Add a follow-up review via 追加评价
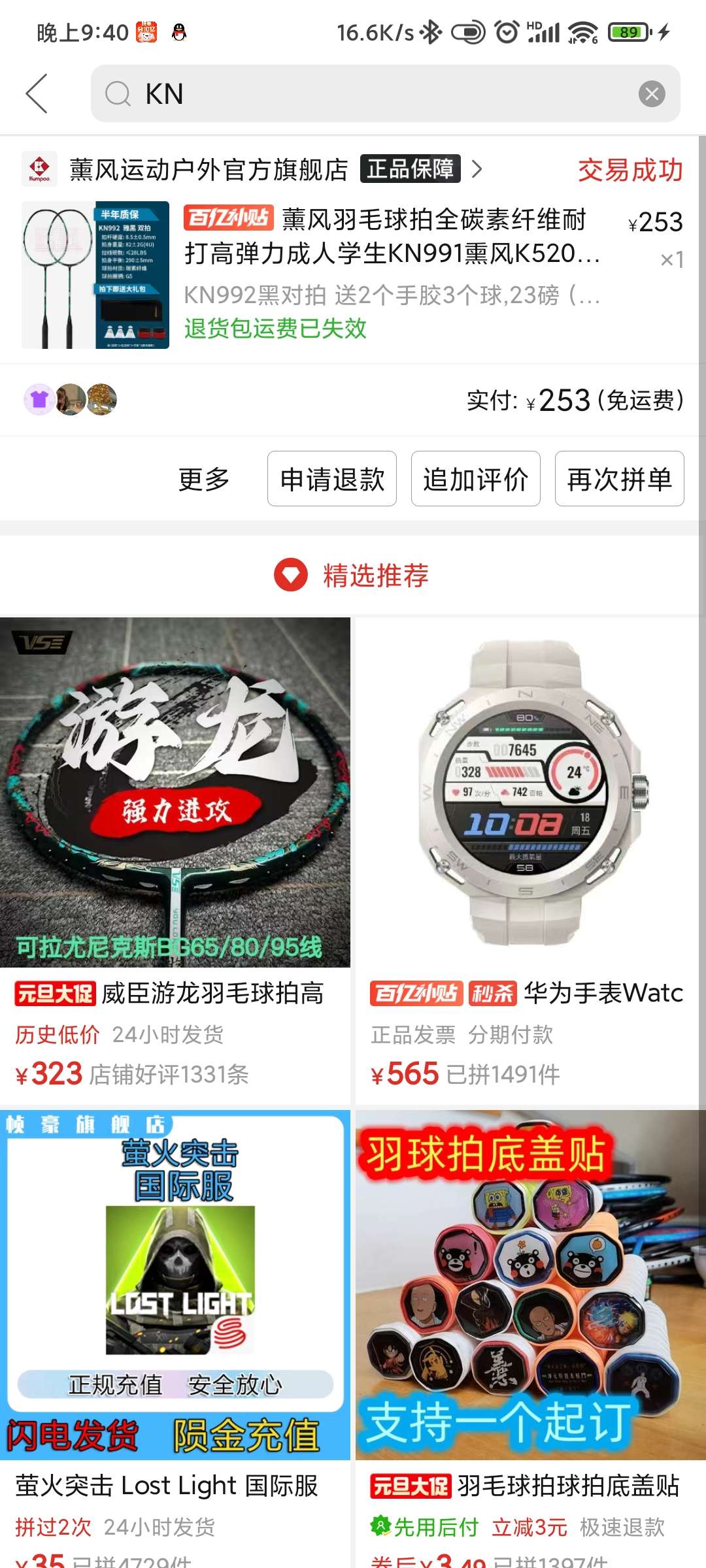The width and height of the screenshot is (706, 1568). coord(476,479)
